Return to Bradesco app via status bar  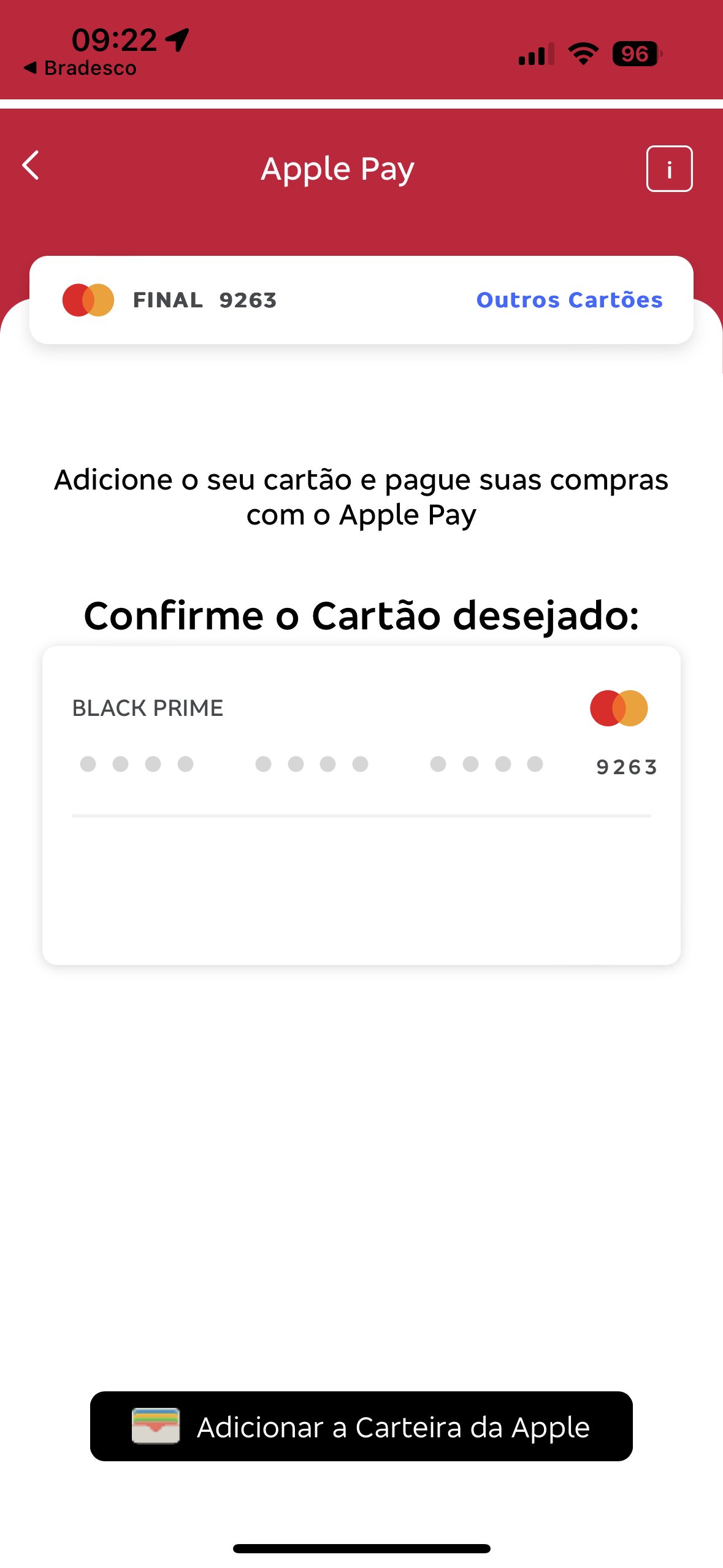(80, 68)
